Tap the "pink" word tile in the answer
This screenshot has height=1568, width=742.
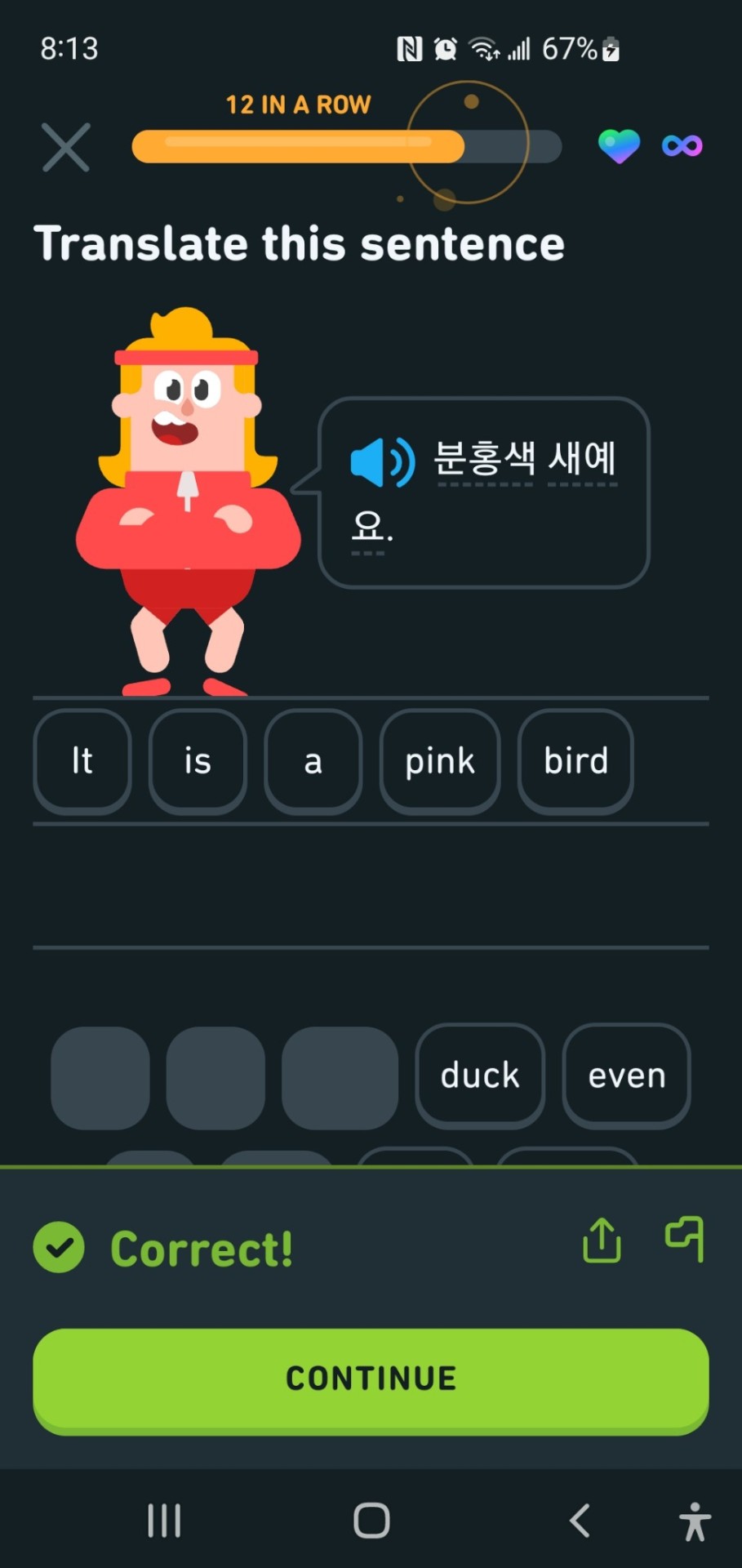pyautogui.click(x=439, y=761)
